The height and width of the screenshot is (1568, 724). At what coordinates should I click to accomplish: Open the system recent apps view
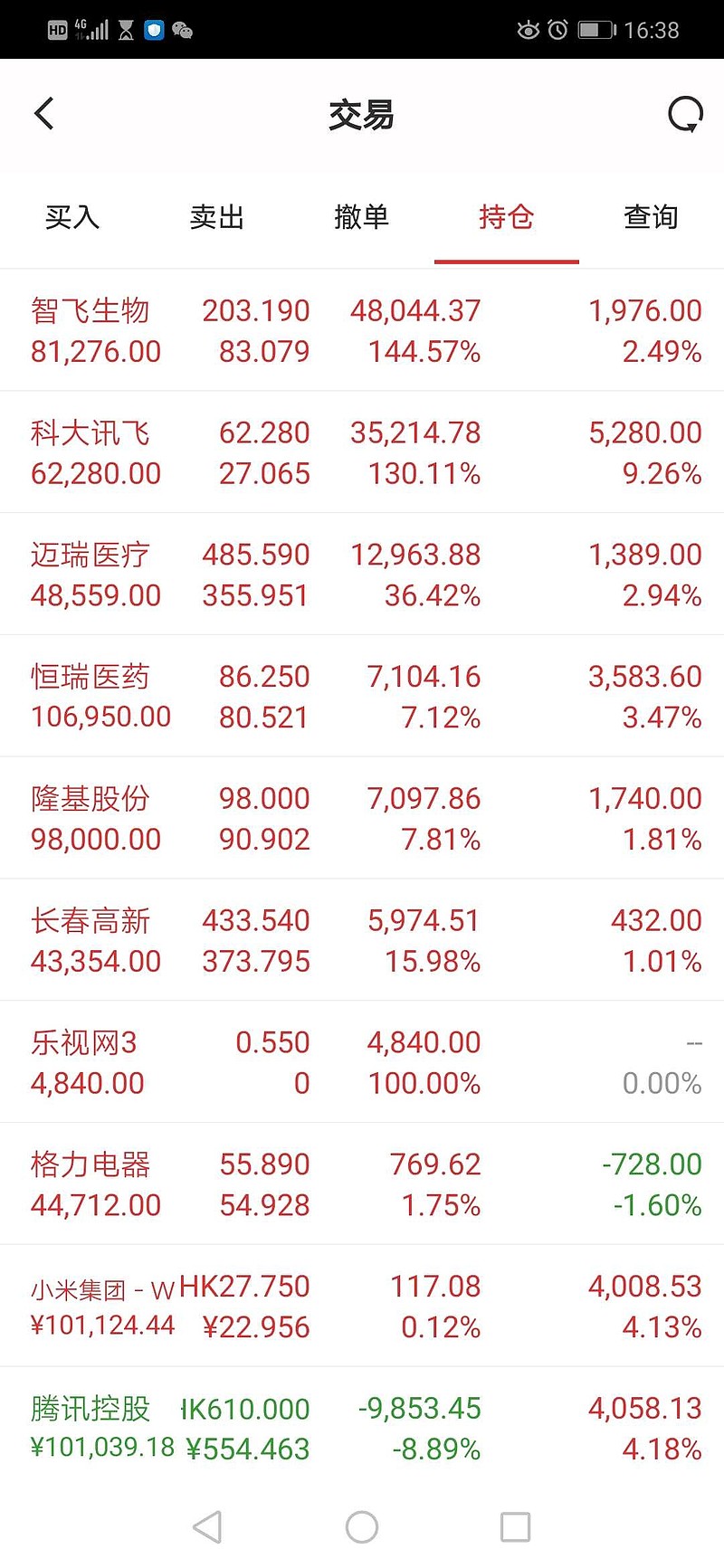tap(515, 1527)
